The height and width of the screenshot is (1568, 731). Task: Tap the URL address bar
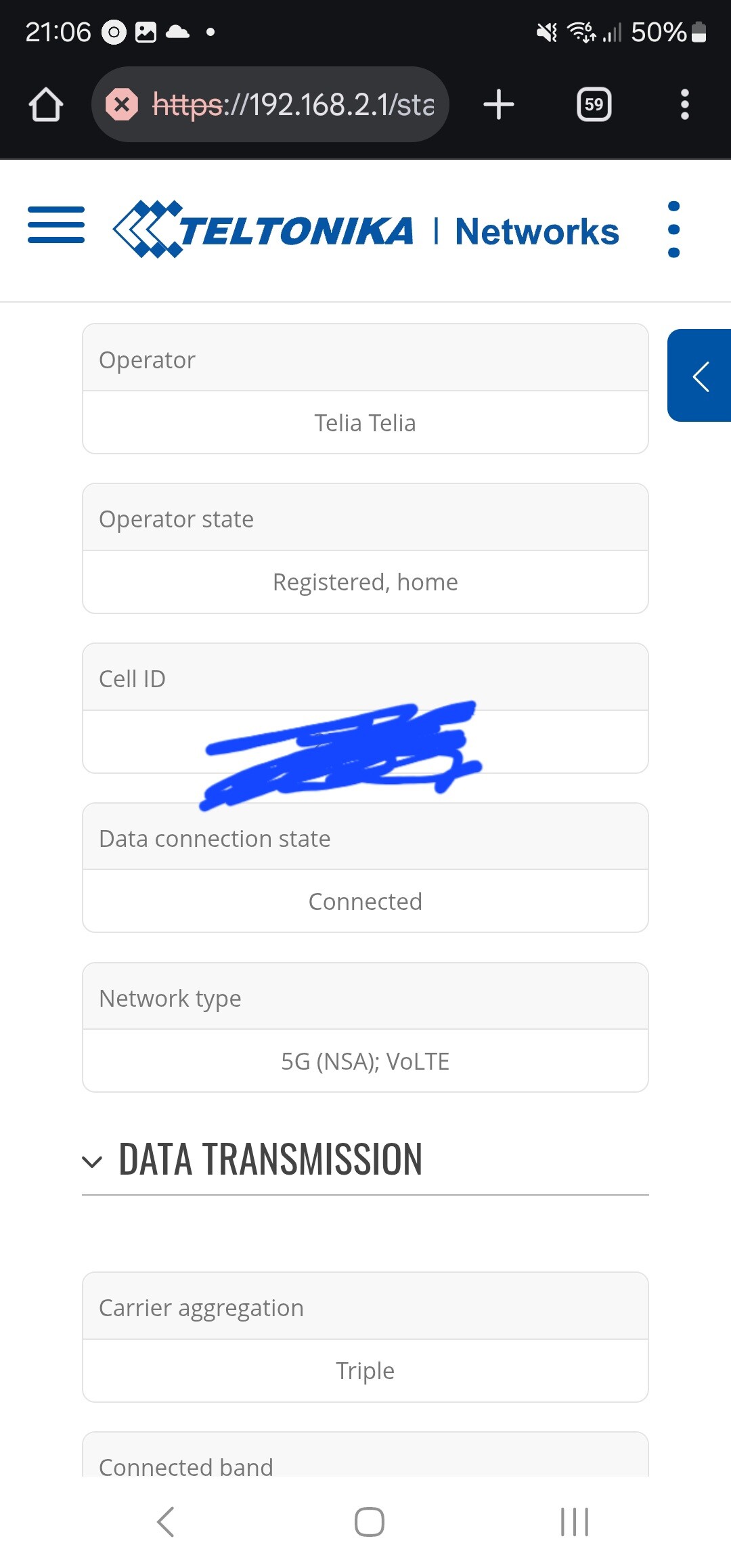tap(271, 105)
